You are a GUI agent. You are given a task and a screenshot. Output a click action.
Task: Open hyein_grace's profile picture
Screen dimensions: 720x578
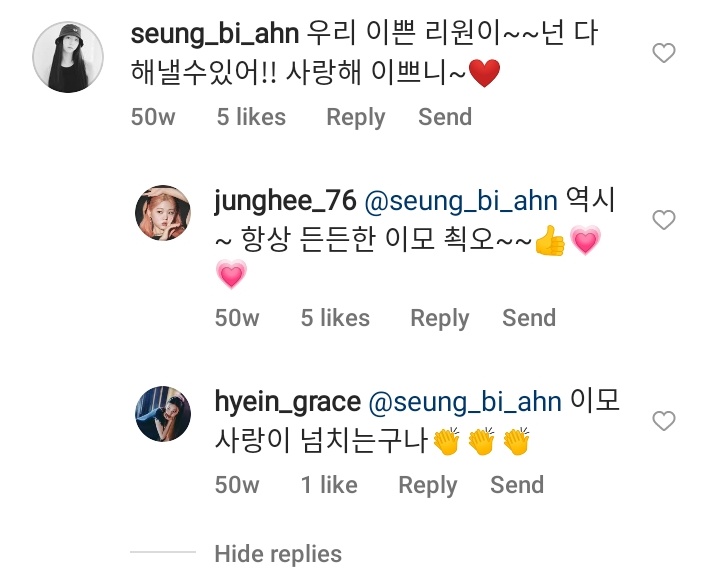pos(163,414)
